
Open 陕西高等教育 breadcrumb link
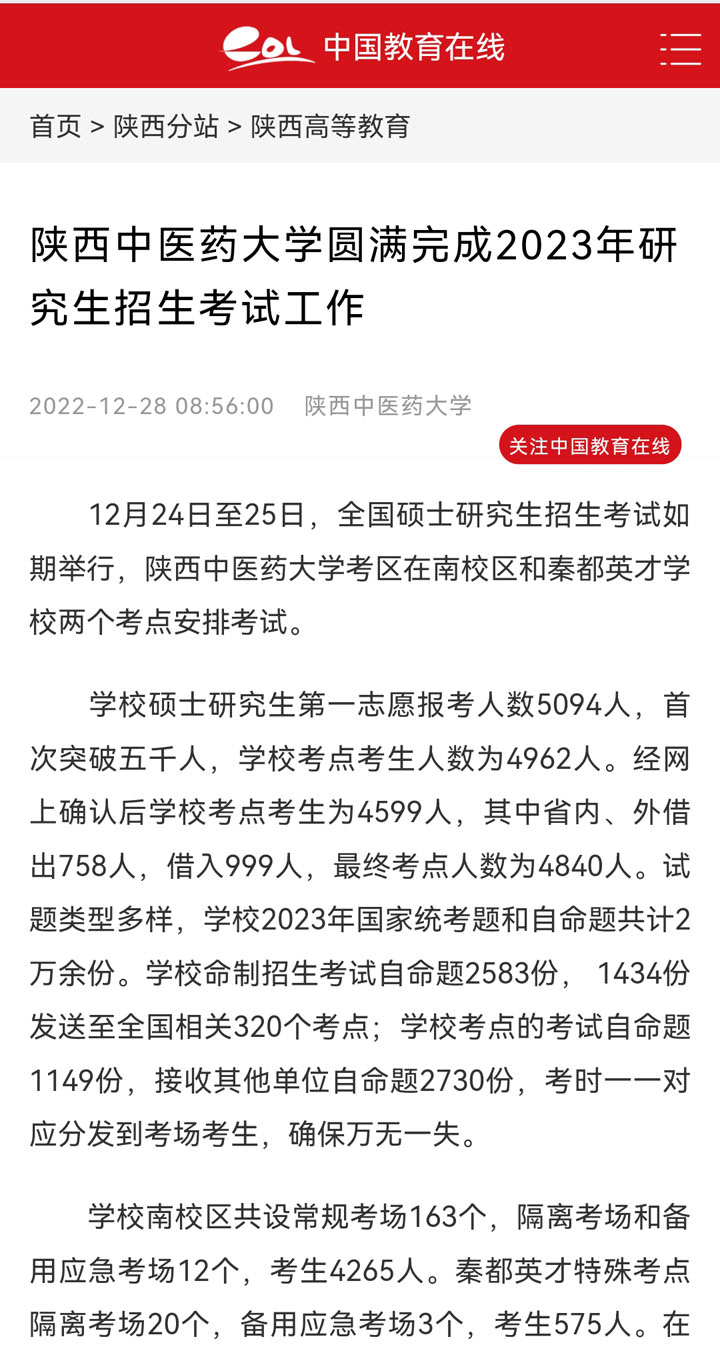[330, 127]
